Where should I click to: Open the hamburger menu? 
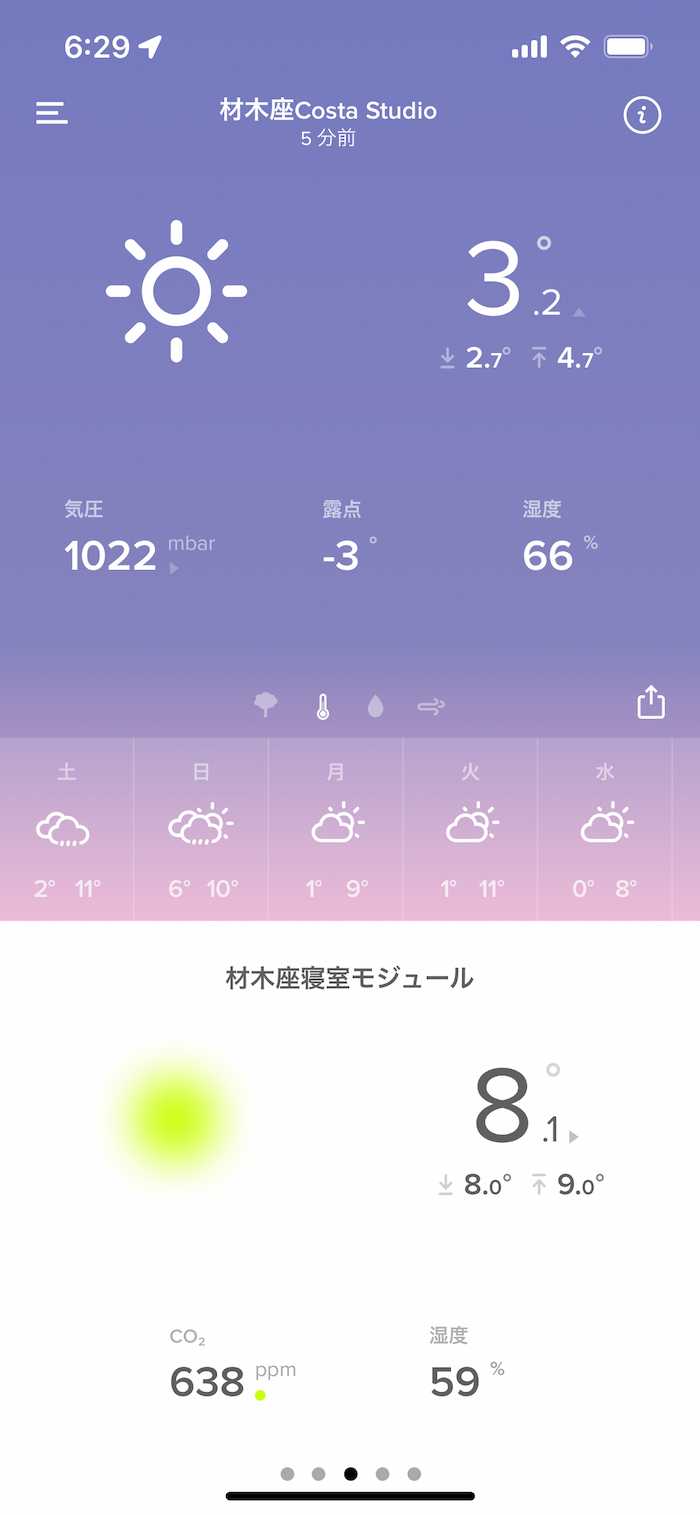(52, 113)
